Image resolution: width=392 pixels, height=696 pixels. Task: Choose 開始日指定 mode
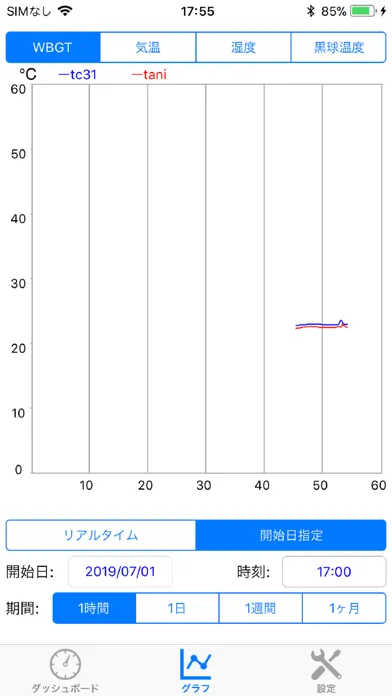(x=291, y=535)
